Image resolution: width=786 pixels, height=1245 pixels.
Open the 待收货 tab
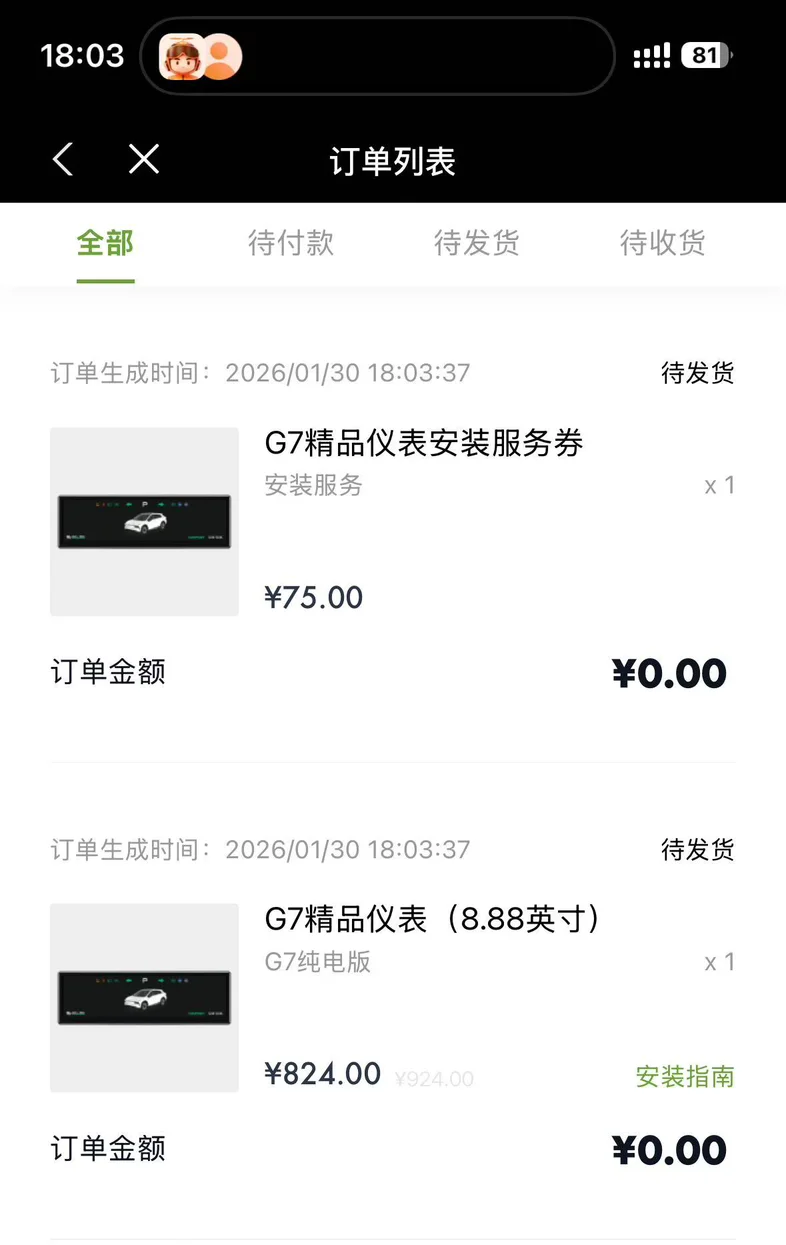(x=662, y=243)
